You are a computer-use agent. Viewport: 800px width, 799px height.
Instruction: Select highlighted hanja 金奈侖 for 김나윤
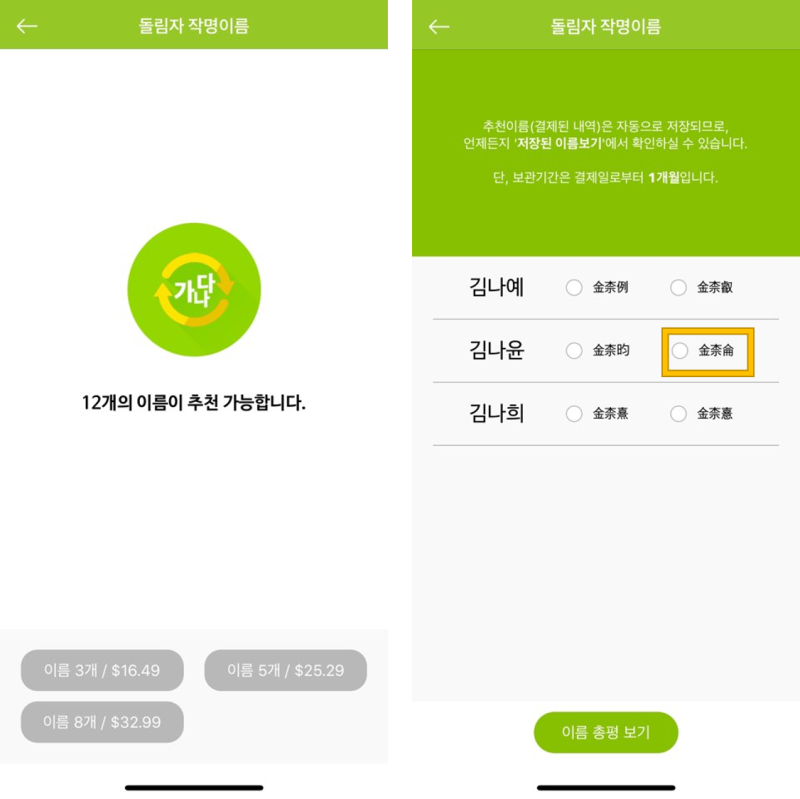click(x=680, y=351)
